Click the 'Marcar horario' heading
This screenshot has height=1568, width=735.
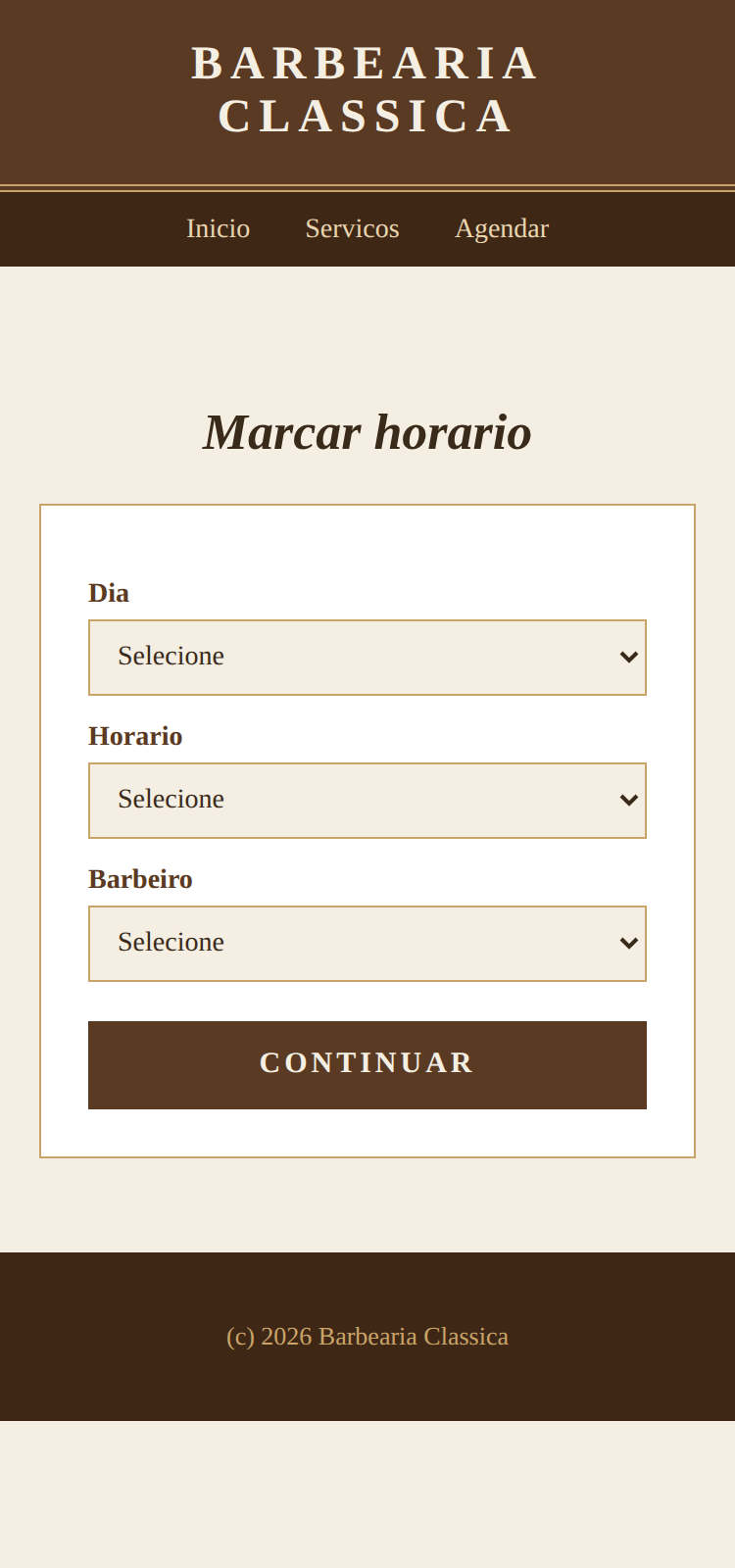coord(367,432)
